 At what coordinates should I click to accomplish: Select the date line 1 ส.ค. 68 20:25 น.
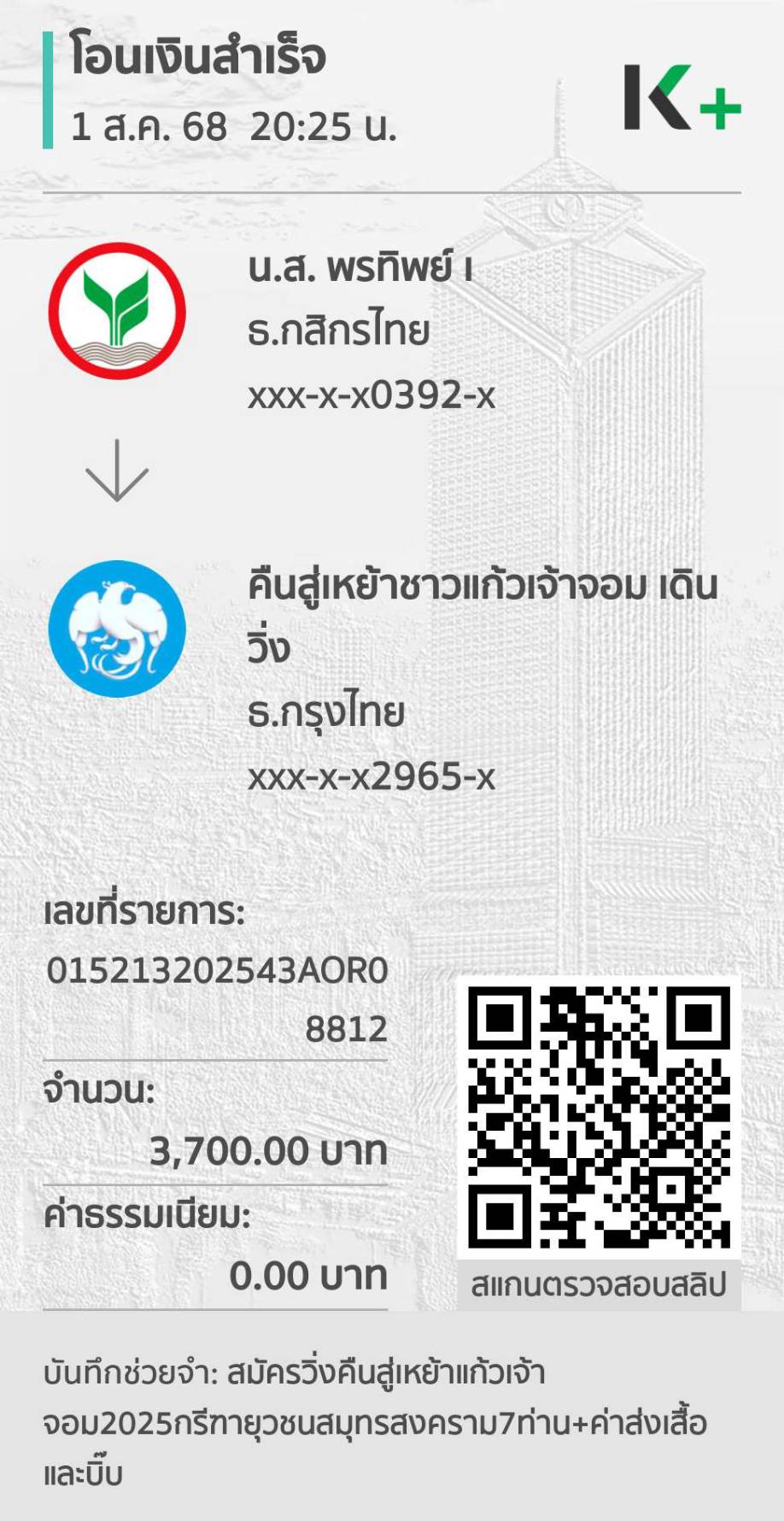[234, 127]
